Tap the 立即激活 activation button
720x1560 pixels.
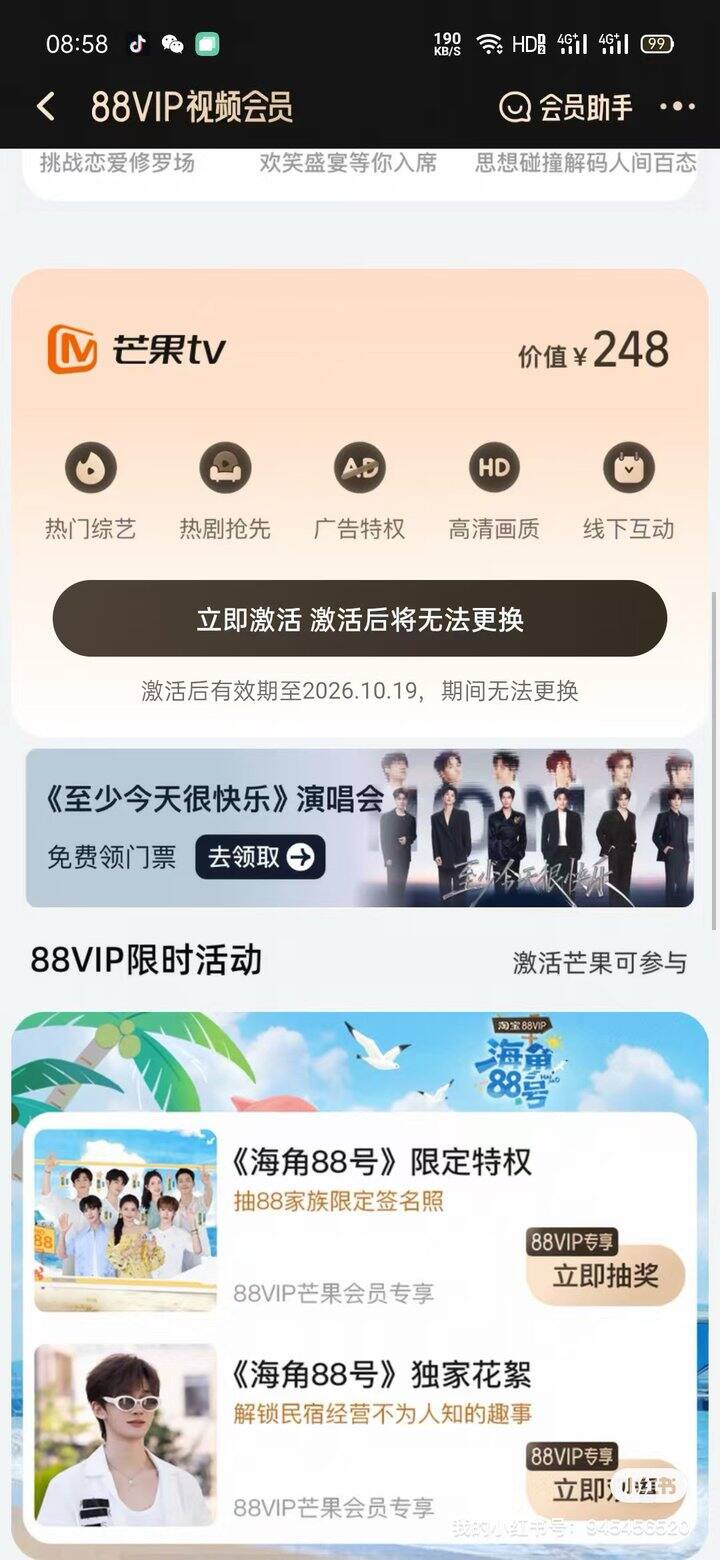360,618
